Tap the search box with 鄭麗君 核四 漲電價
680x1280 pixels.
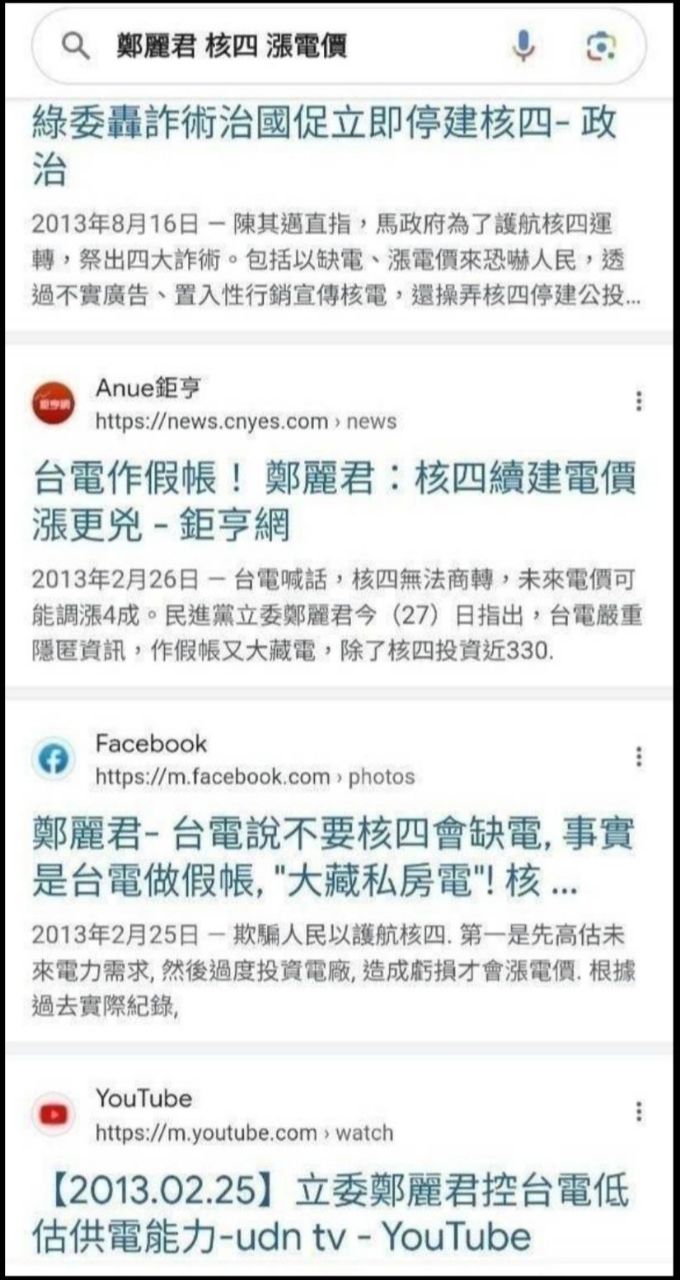(300, 46)
